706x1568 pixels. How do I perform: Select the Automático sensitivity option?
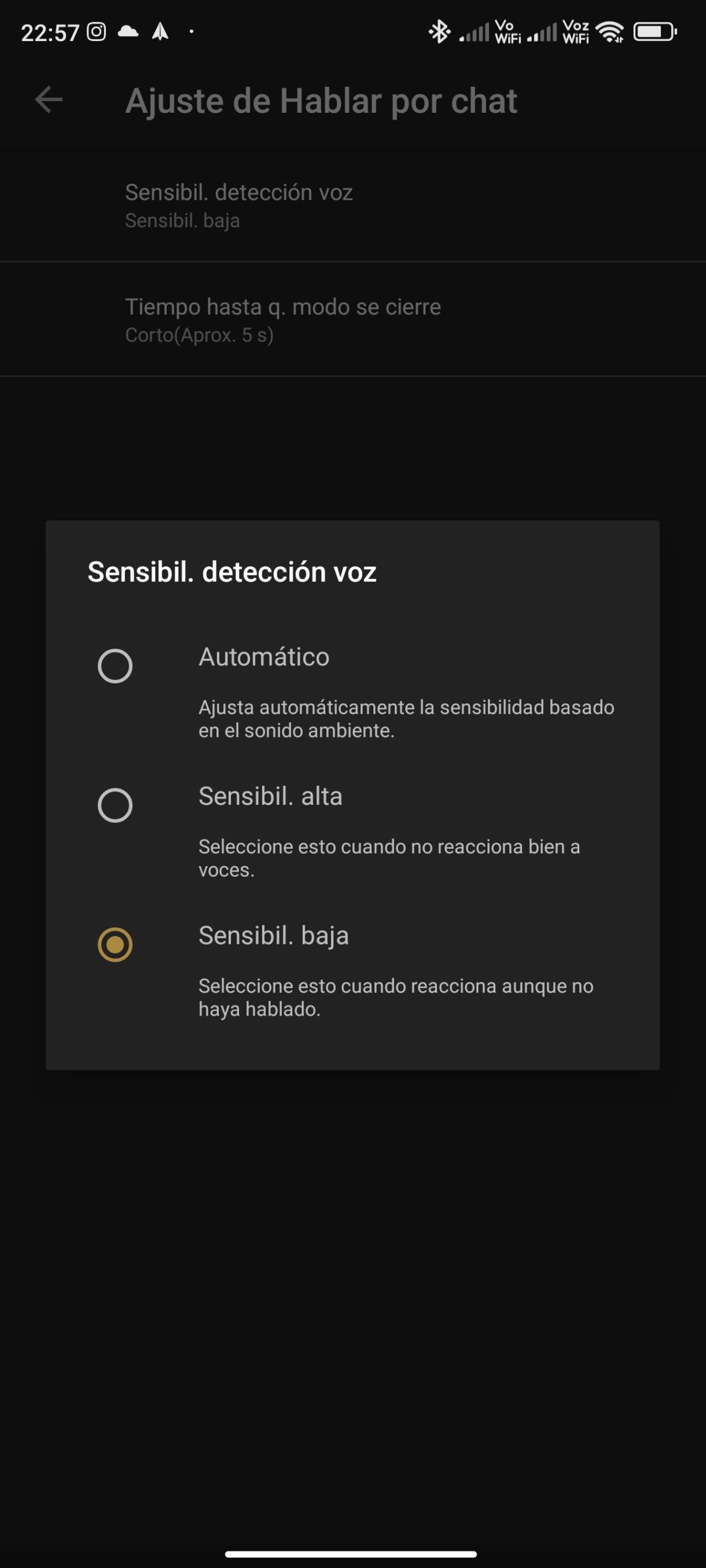point(115,666)
